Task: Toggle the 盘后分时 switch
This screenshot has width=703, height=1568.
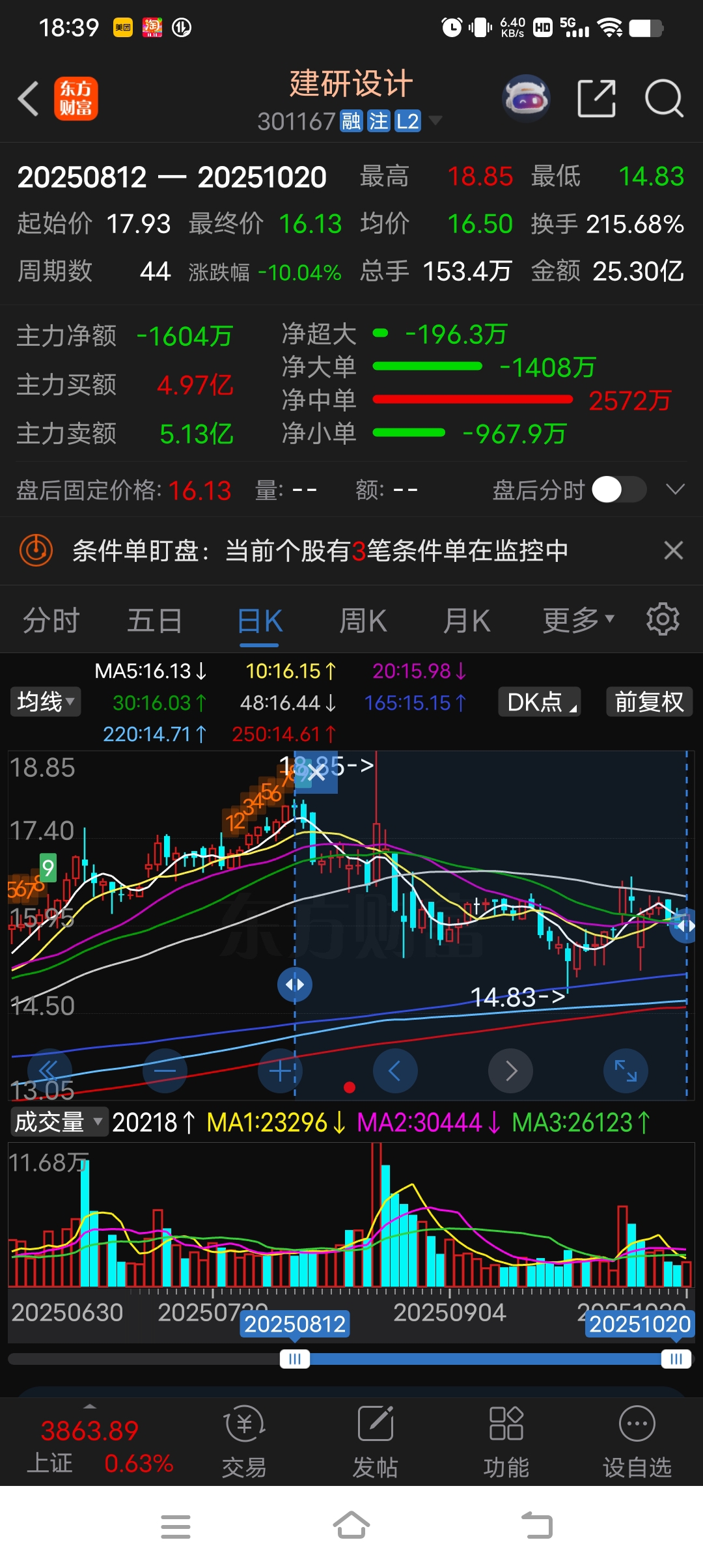Action: (x=619, y=490)
